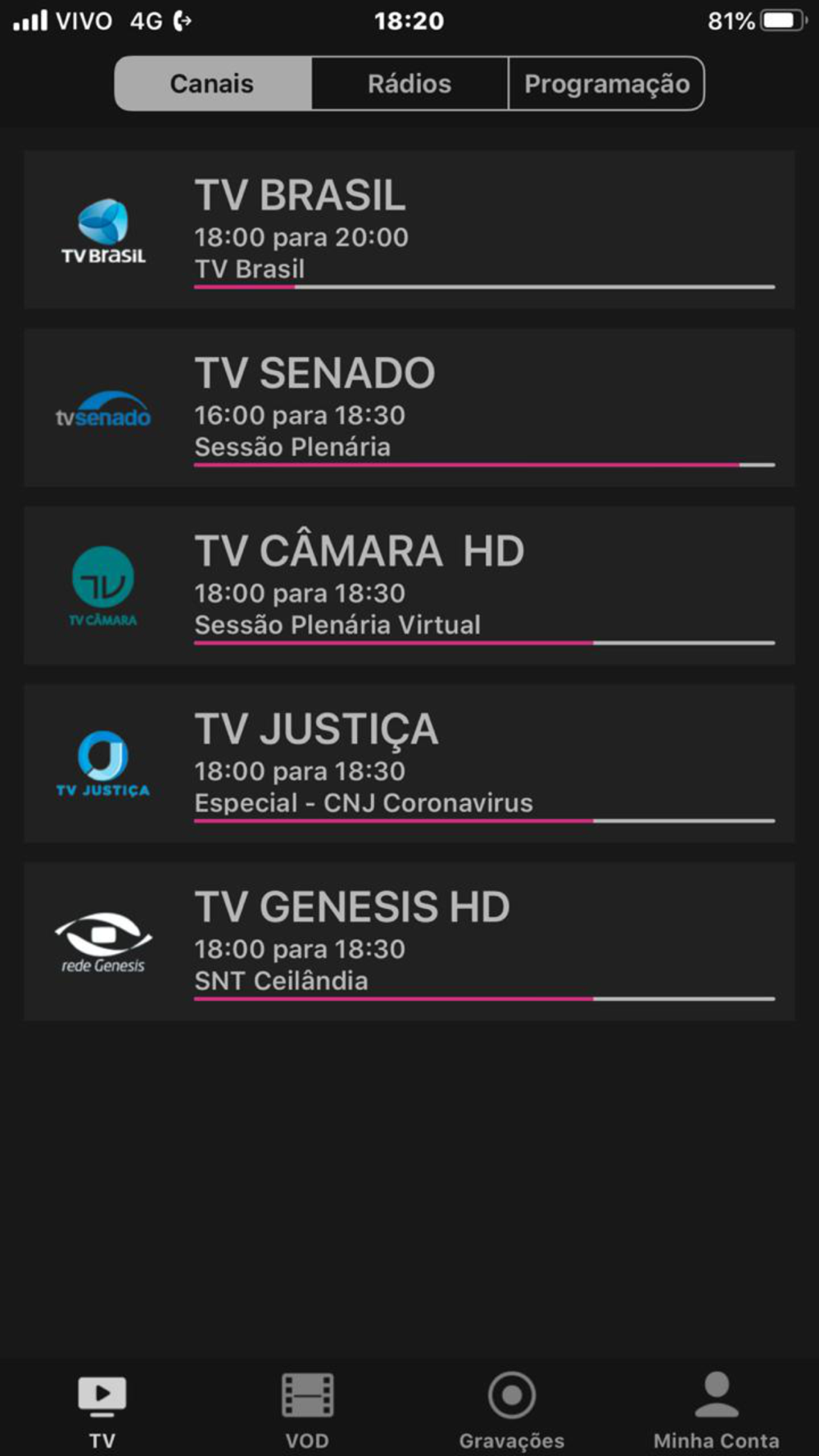The width and height of the screenshot is (819, 1456).
Task: Watch TV SENADO Sessão Plenária
Action: click(409, 407)
